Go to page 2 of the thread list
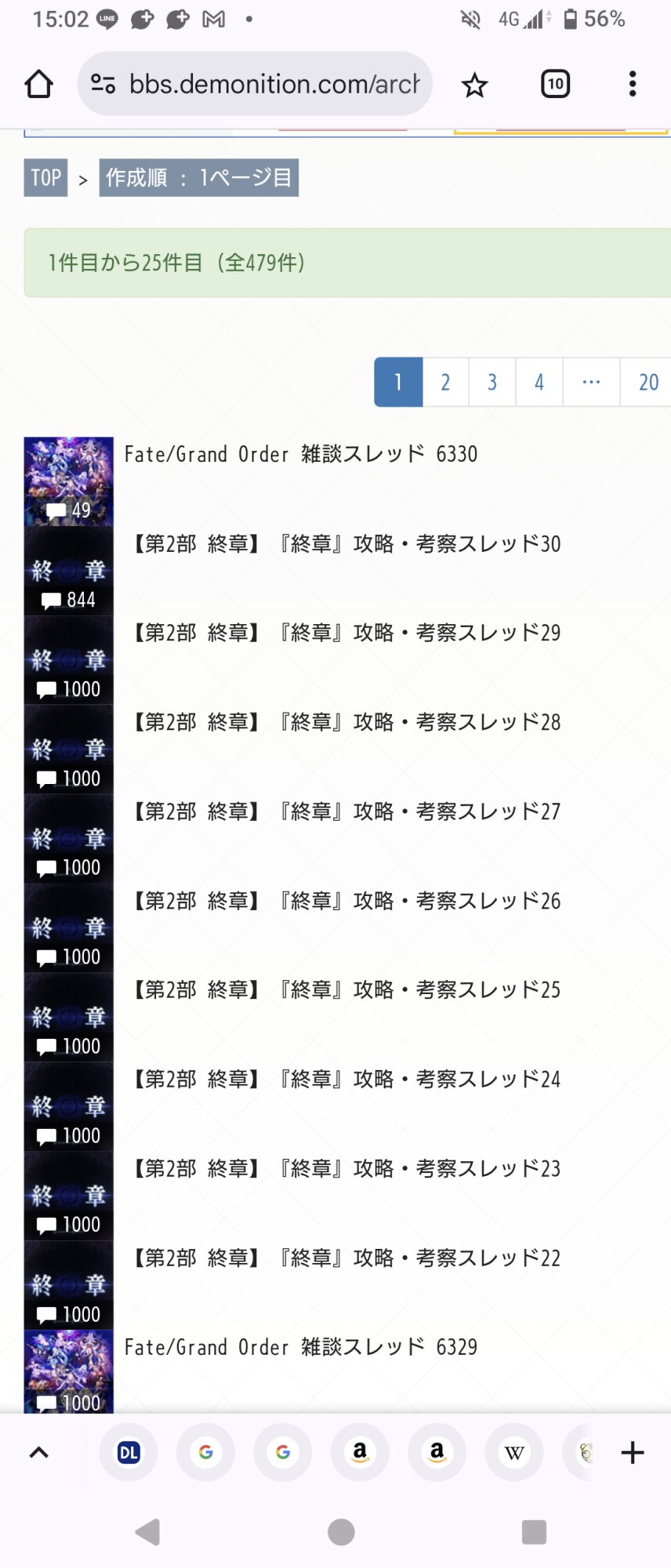The height and width of the screenshot is (1568, 671). [x=445, y=383]
